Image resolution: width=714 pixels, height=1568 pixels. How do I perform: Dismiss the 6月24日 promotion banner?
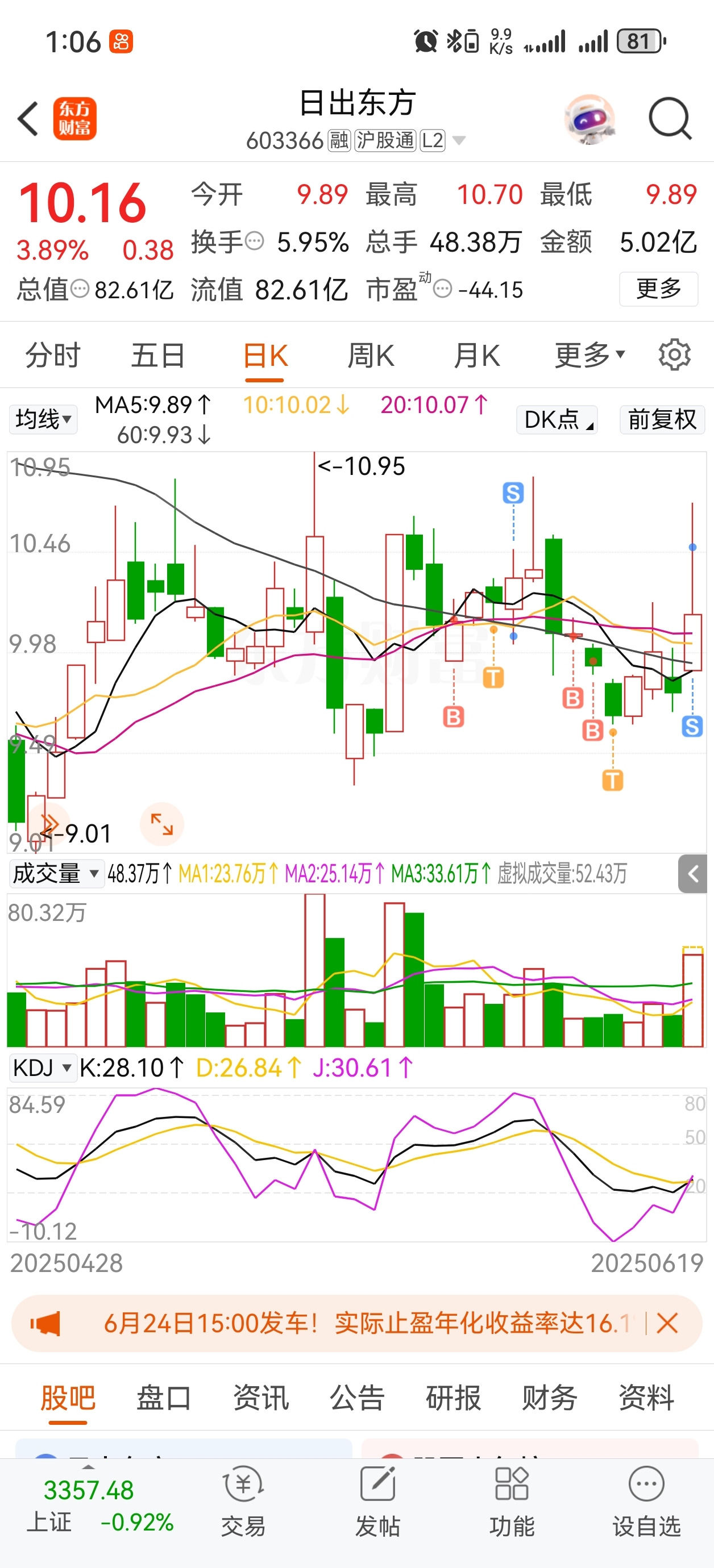pos(668,1323)
